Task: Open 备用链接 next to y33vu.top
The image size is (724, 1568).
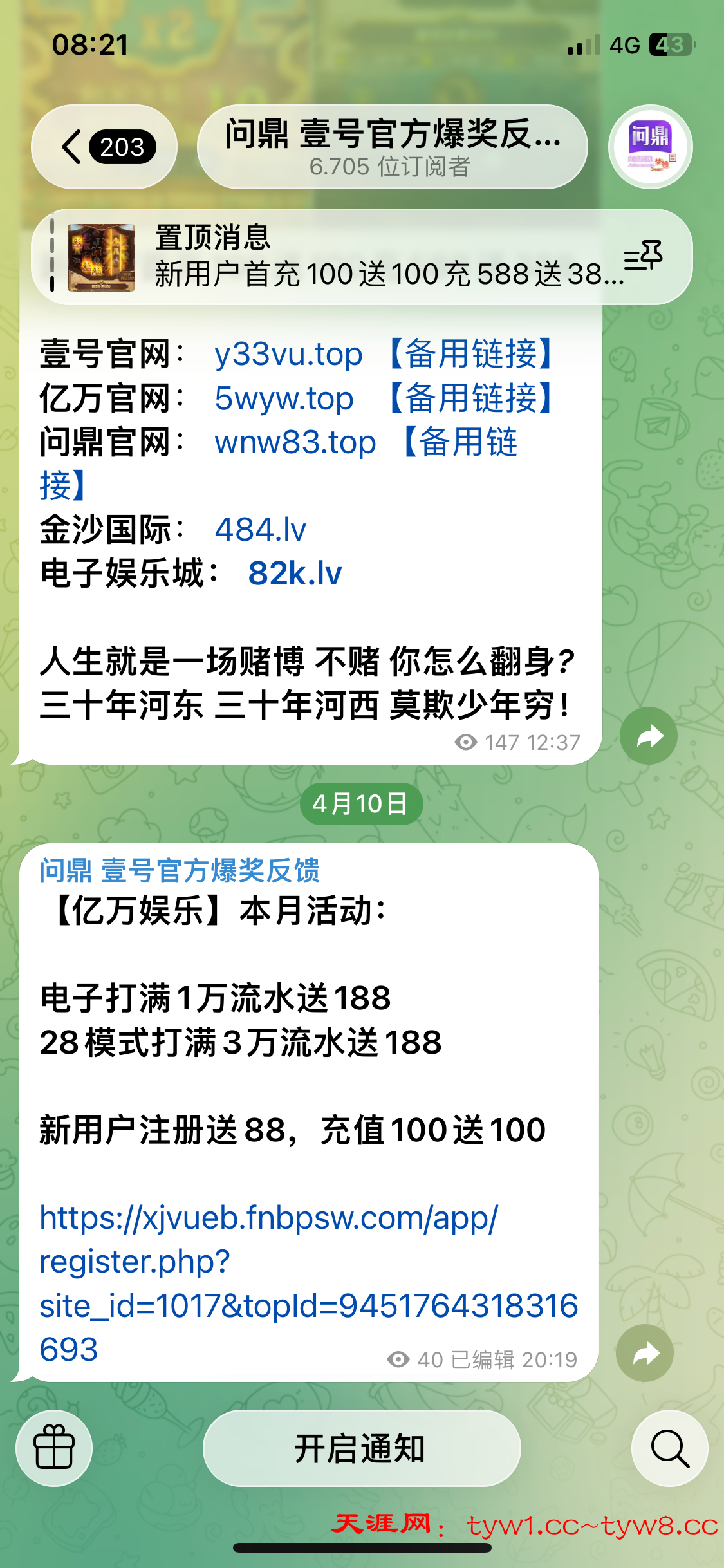Action: (472, 355)
